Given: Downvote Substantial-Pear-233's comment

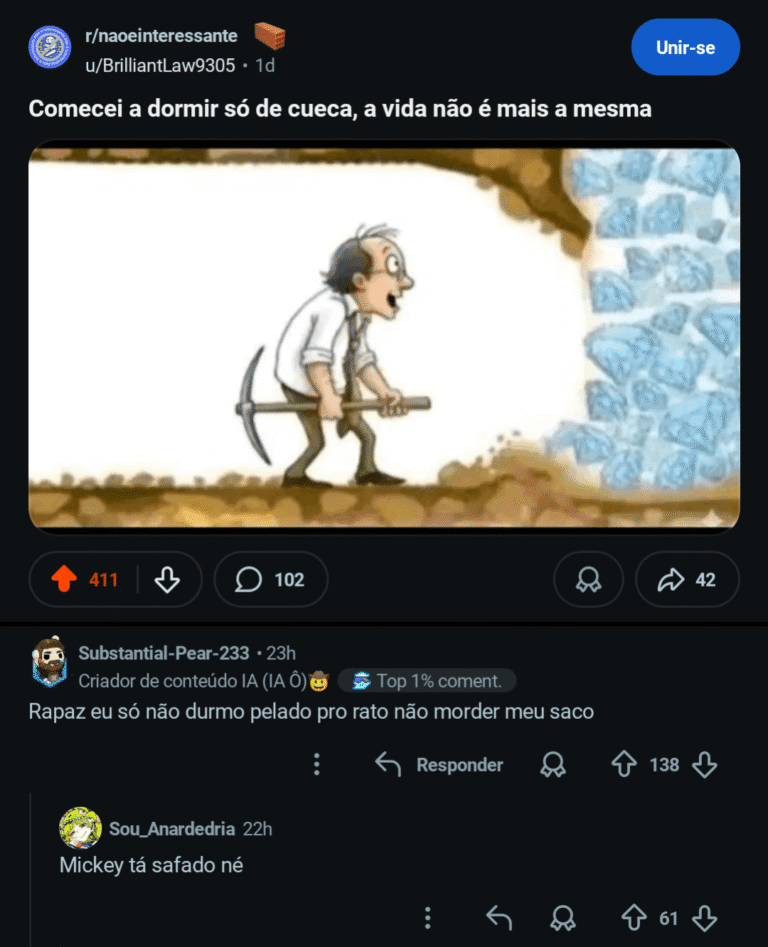Looking at the screenshot, I should (705, 765).
